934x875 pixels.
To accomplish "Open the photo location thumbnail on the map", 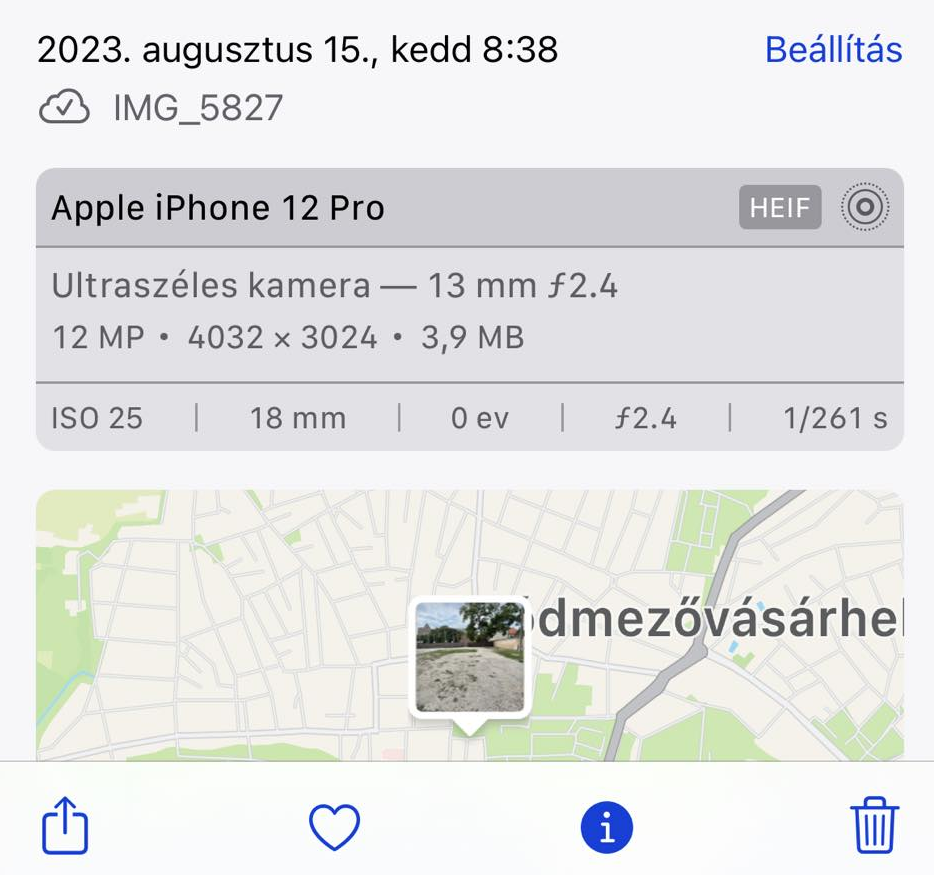I will click(470, 657).
